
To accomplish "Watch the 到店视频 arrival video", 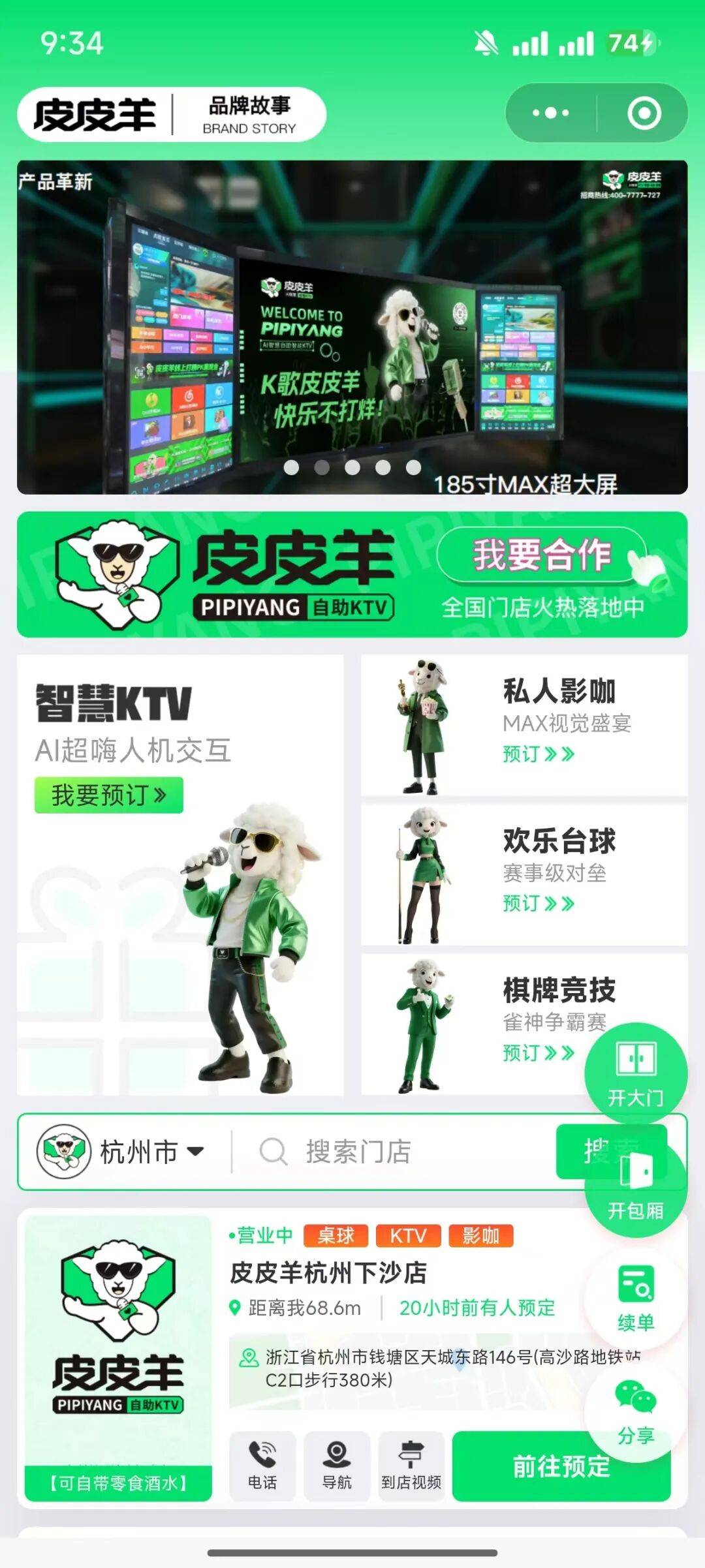I will 411,1466.
